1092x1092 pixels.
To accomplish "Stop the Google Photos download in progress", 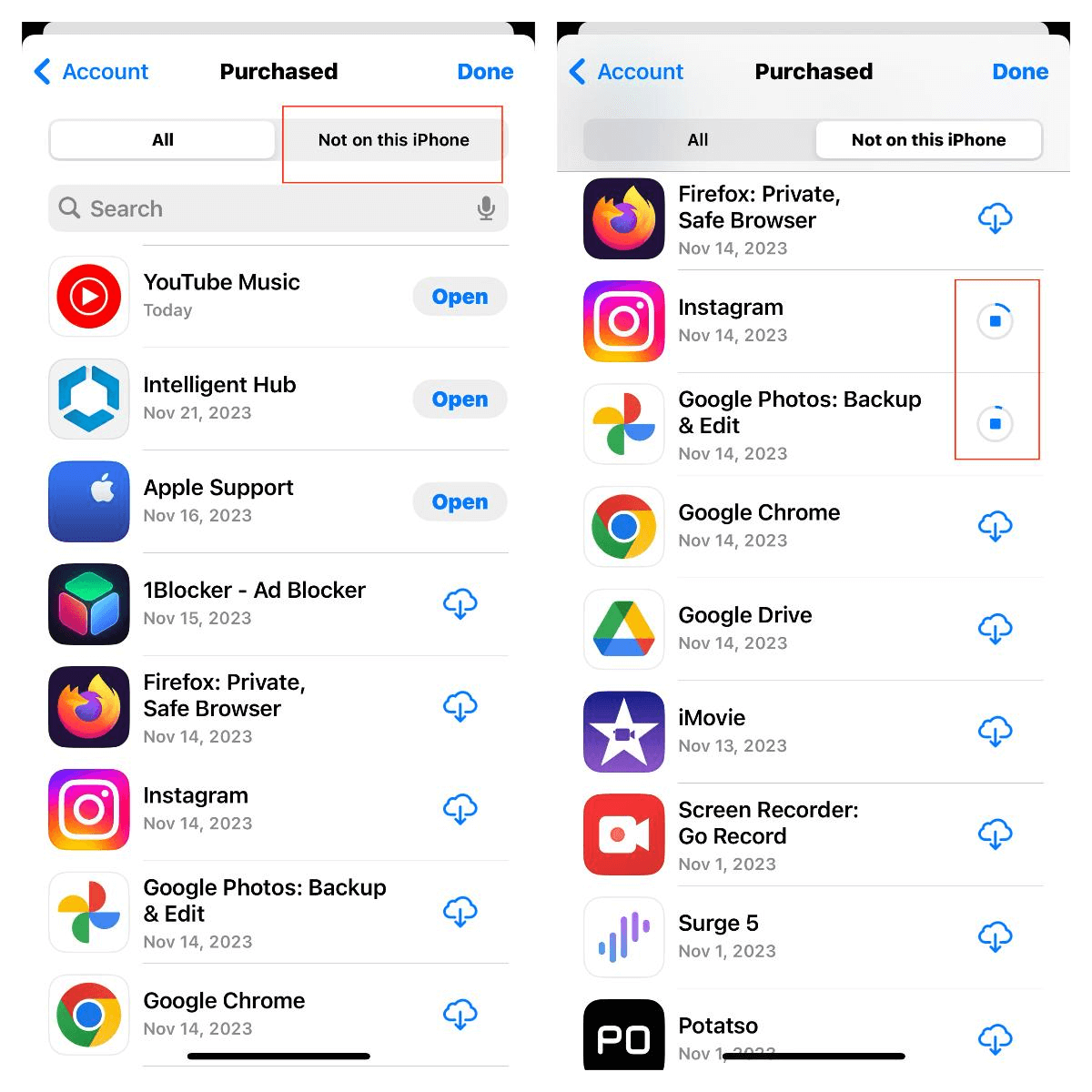I will point(995,424).
